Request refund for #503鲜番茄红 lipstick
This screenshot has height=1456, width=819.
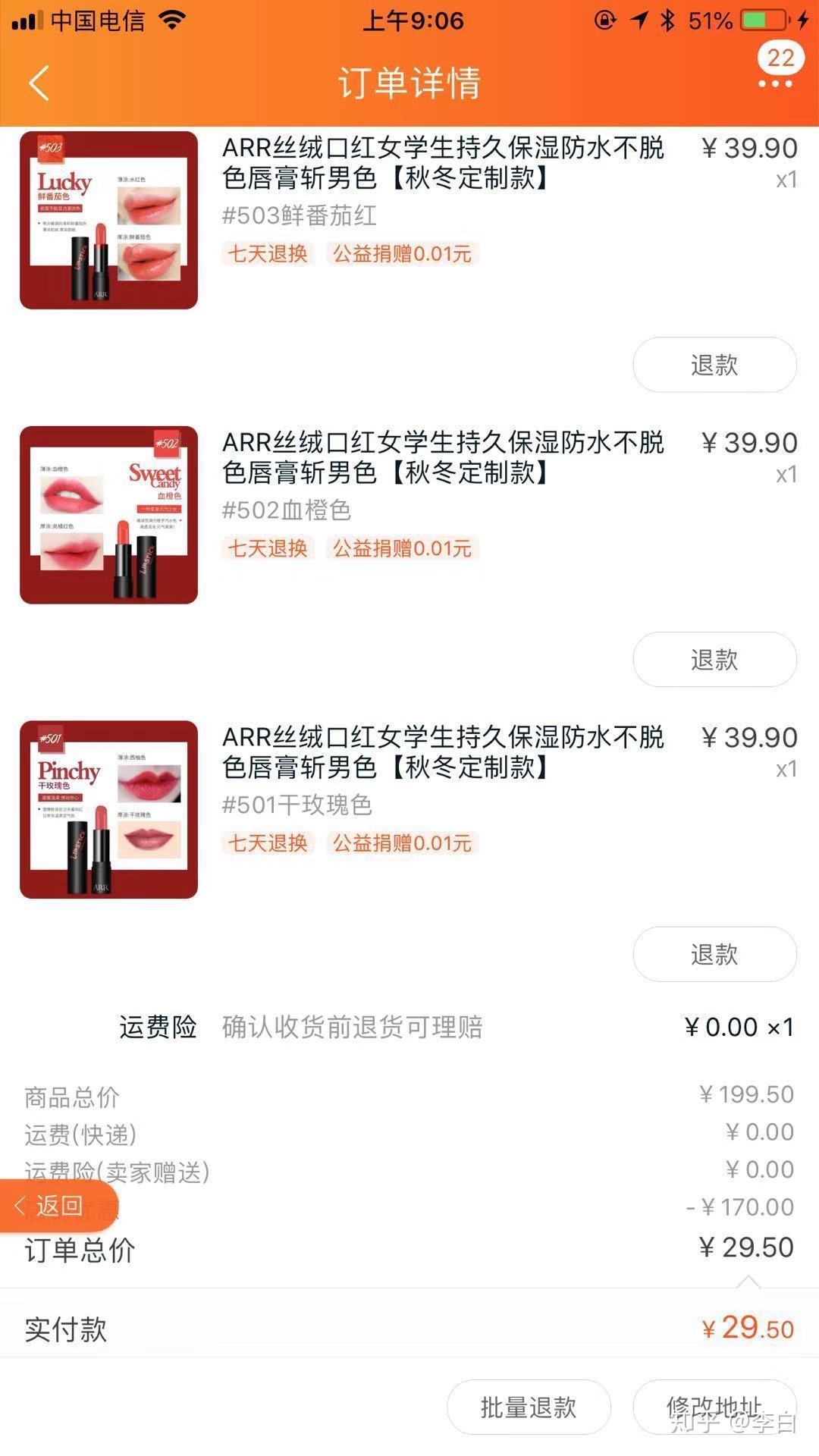pyautogui.click(x=714, y=365)
